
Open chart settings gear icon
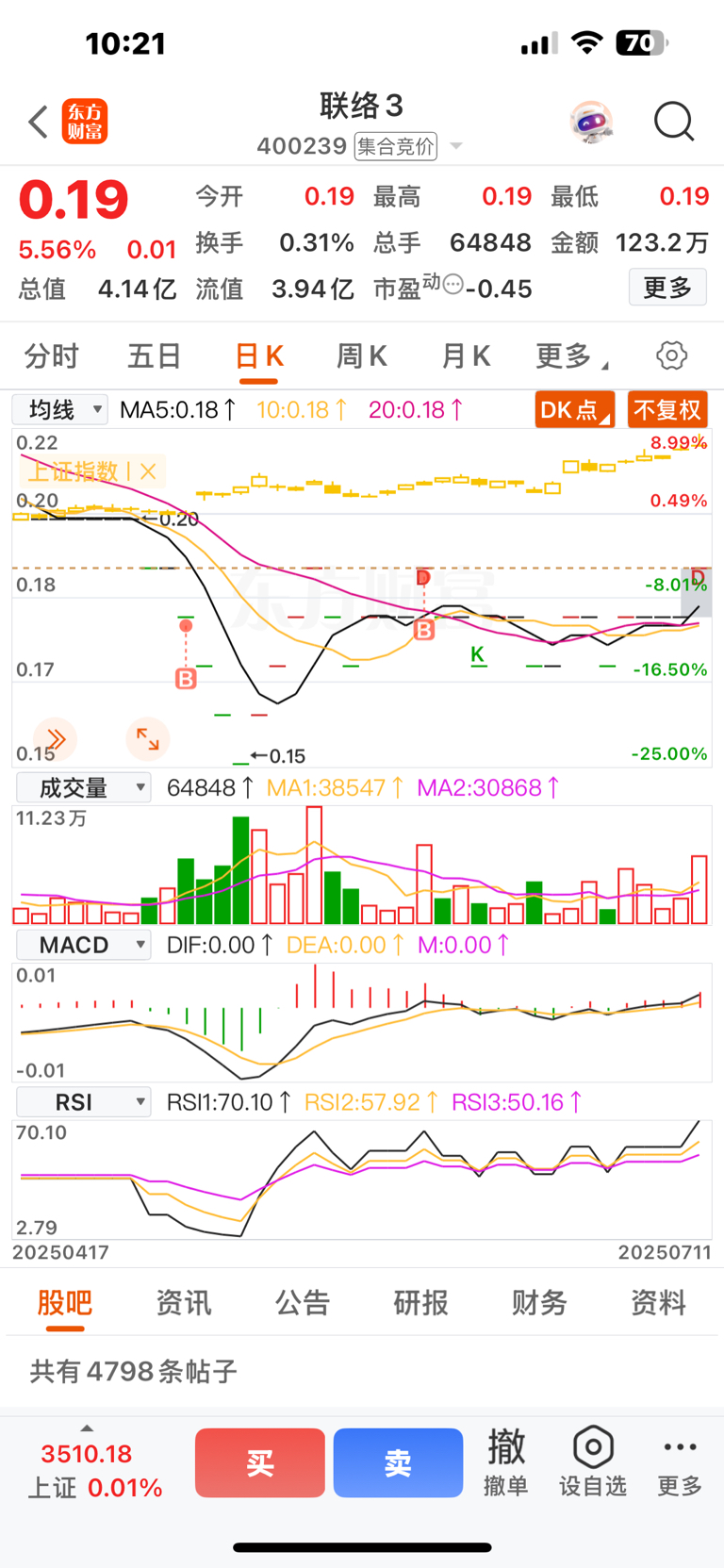click(671, 356)
